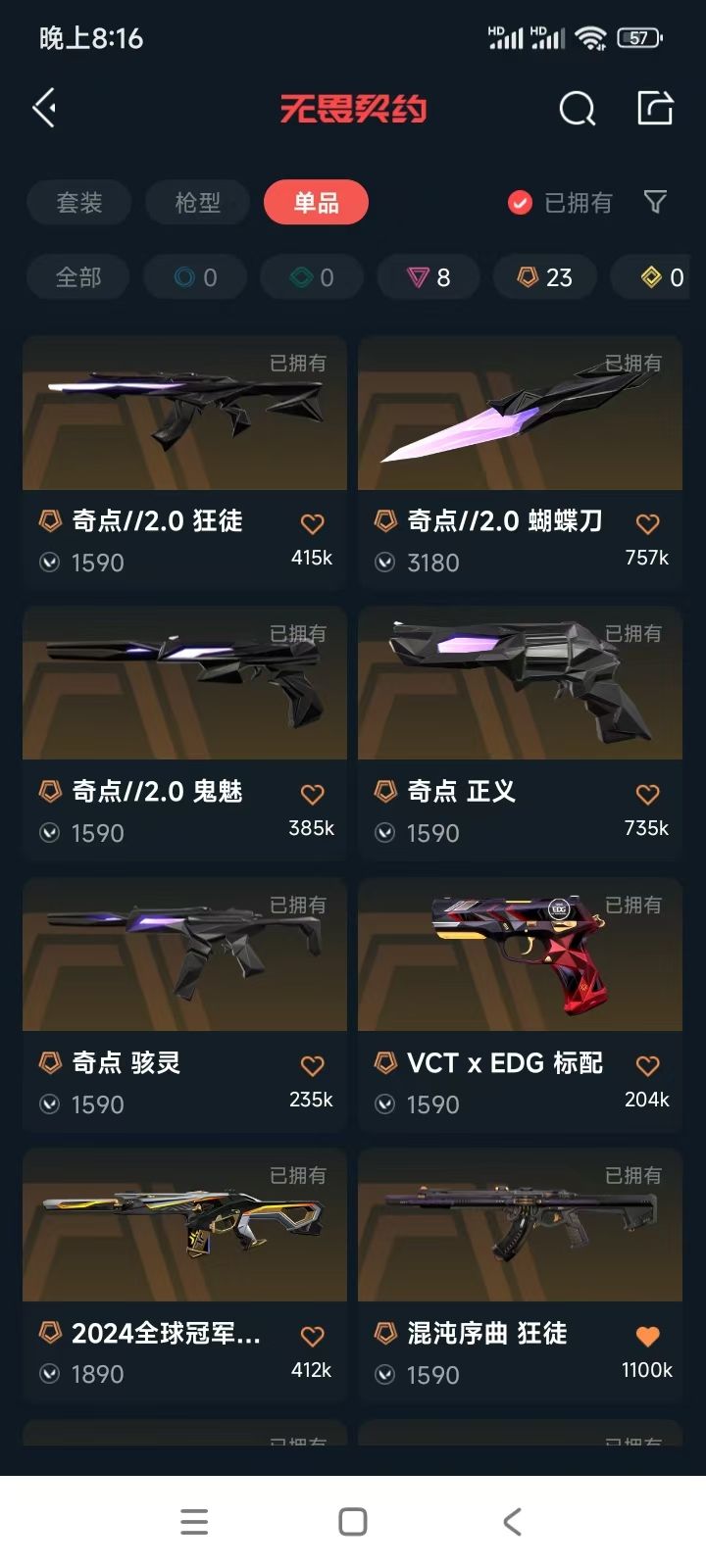The height and width of the screenshot is (1568, 706).
Task: Select the 全部 tier chip
Action: [x=79, y=277]
